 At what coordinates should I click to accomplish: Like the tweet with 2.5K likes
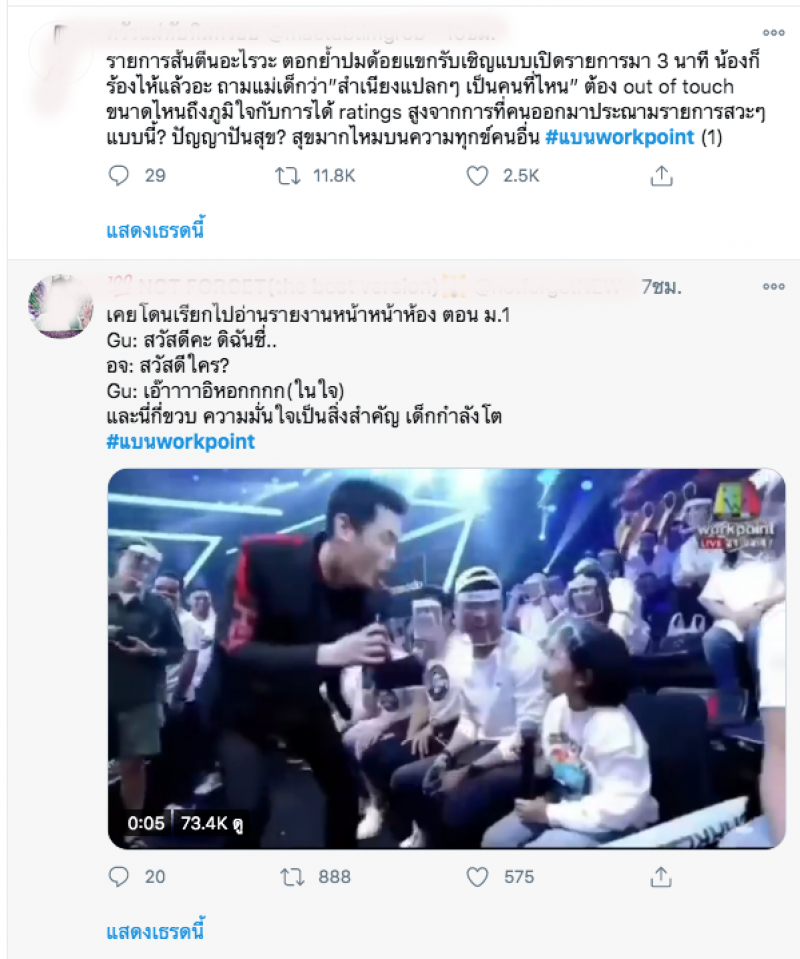tap(478, 176)
